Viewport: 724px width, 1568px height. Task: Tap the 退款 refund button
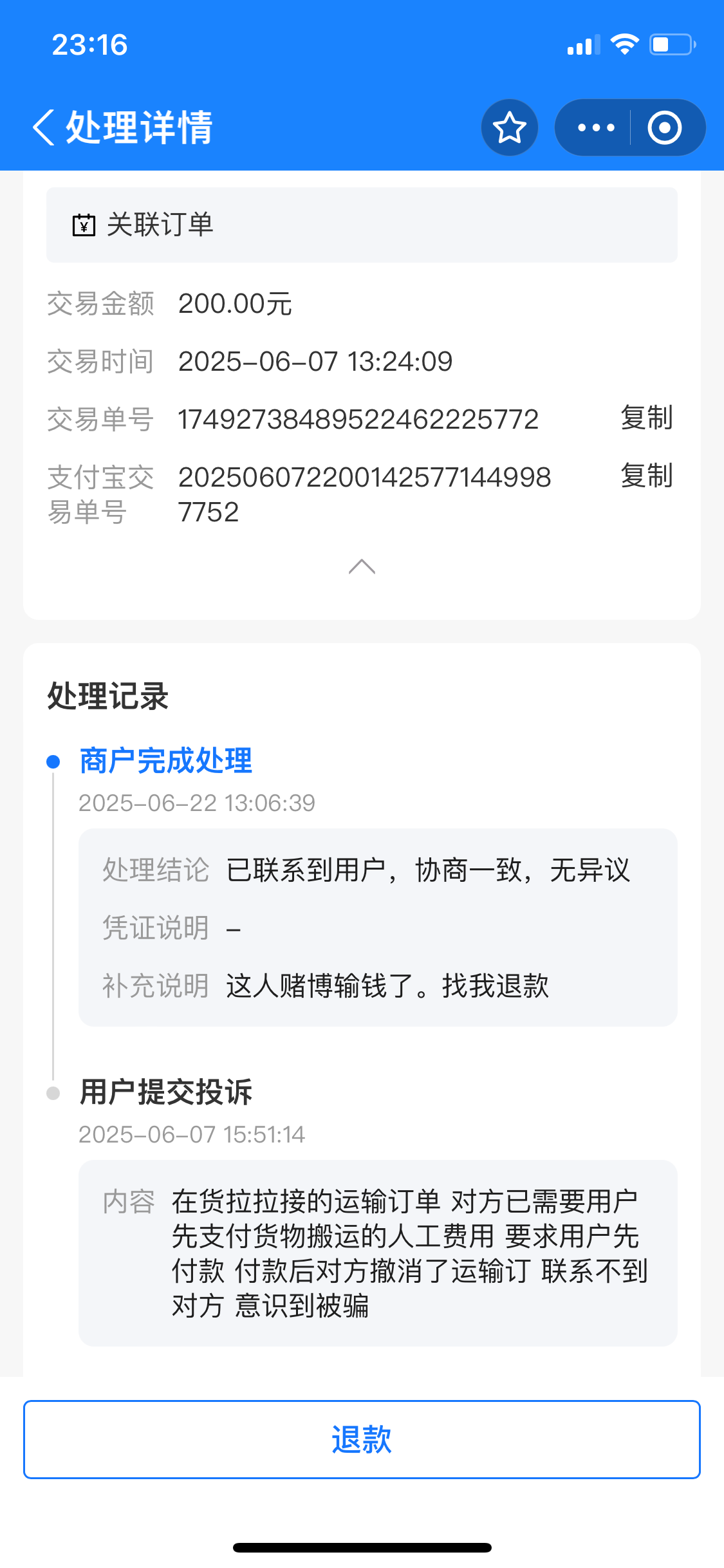pyautogui.click(x=362, y=1439)
